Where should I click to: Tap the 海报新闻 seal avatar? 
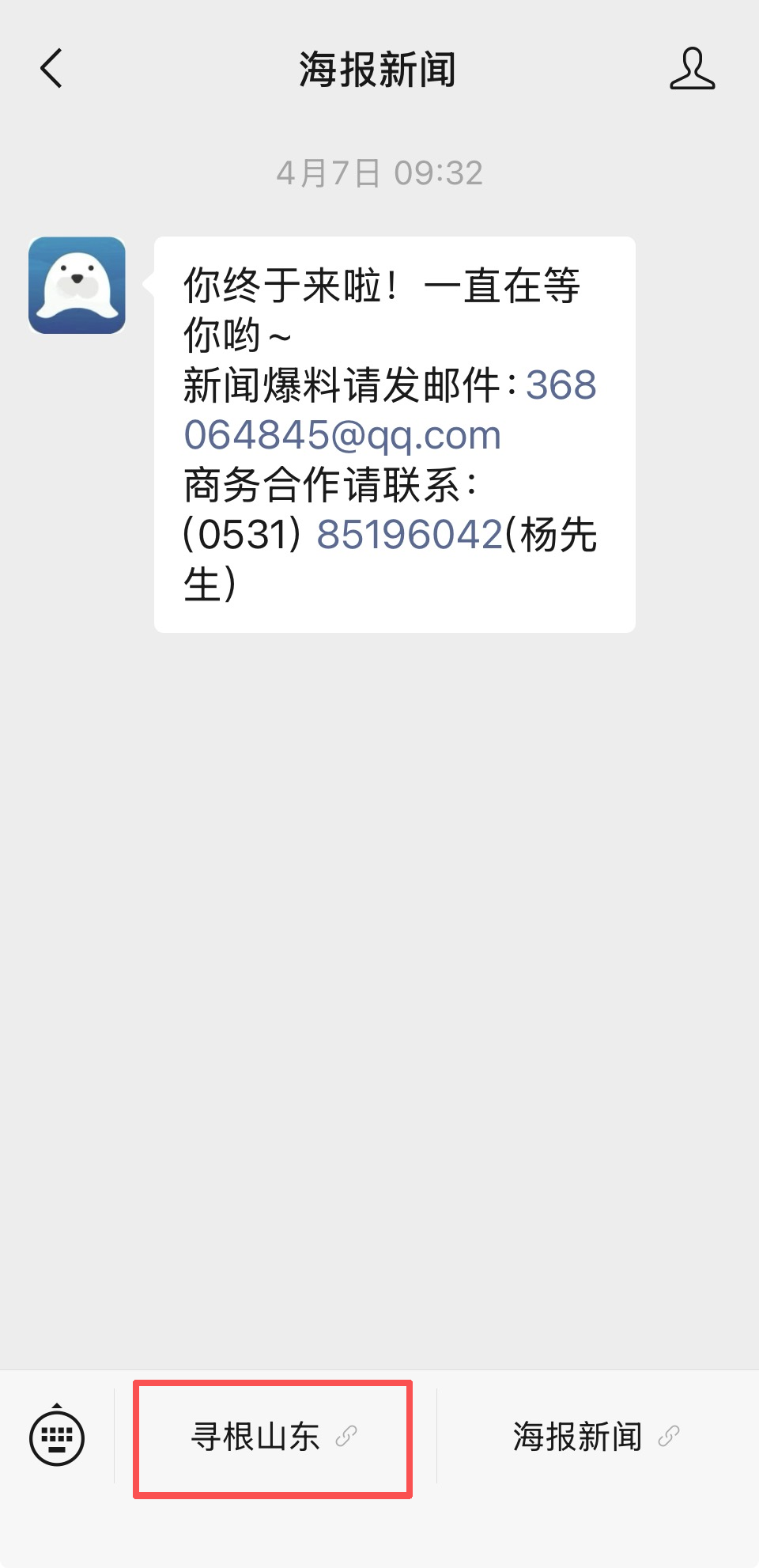coord(77,286)
